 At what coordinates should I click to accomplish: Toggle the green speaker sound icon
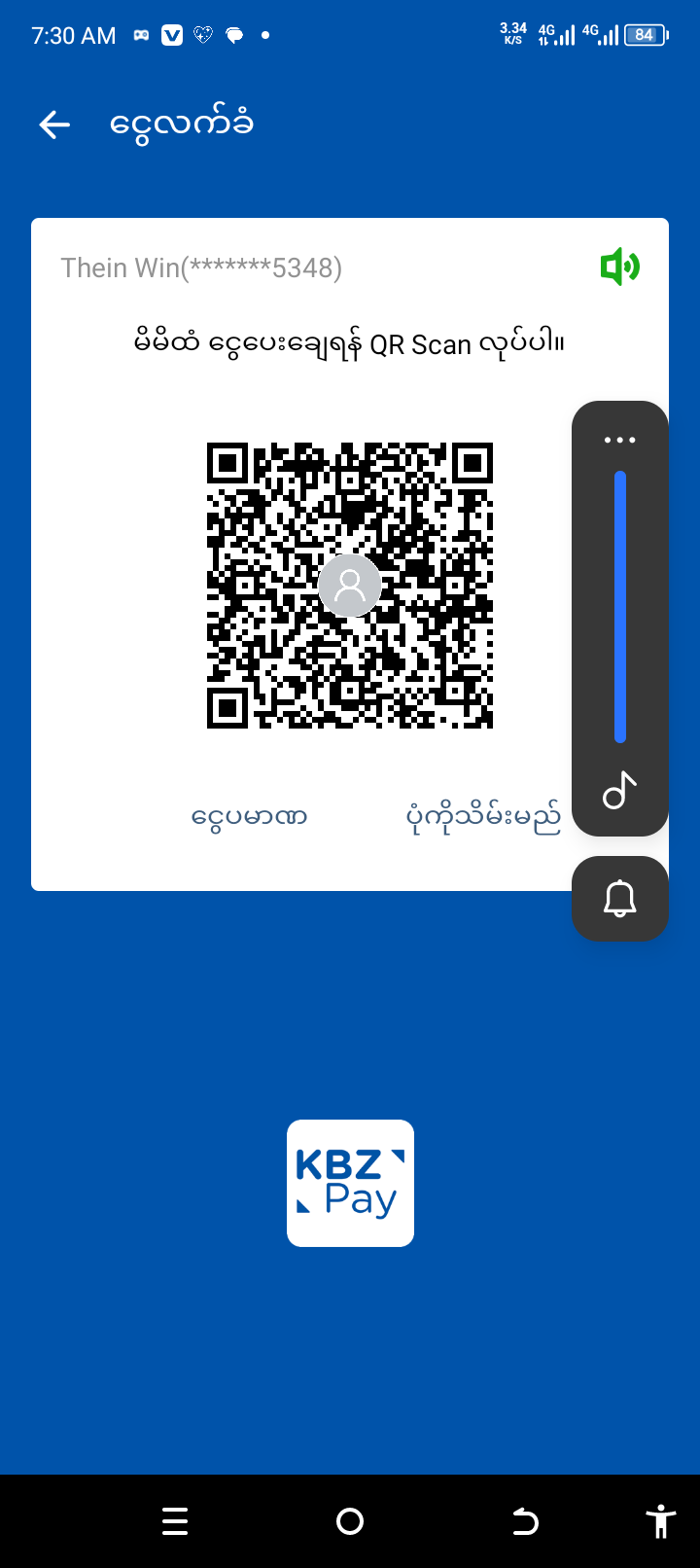point(619,267)
